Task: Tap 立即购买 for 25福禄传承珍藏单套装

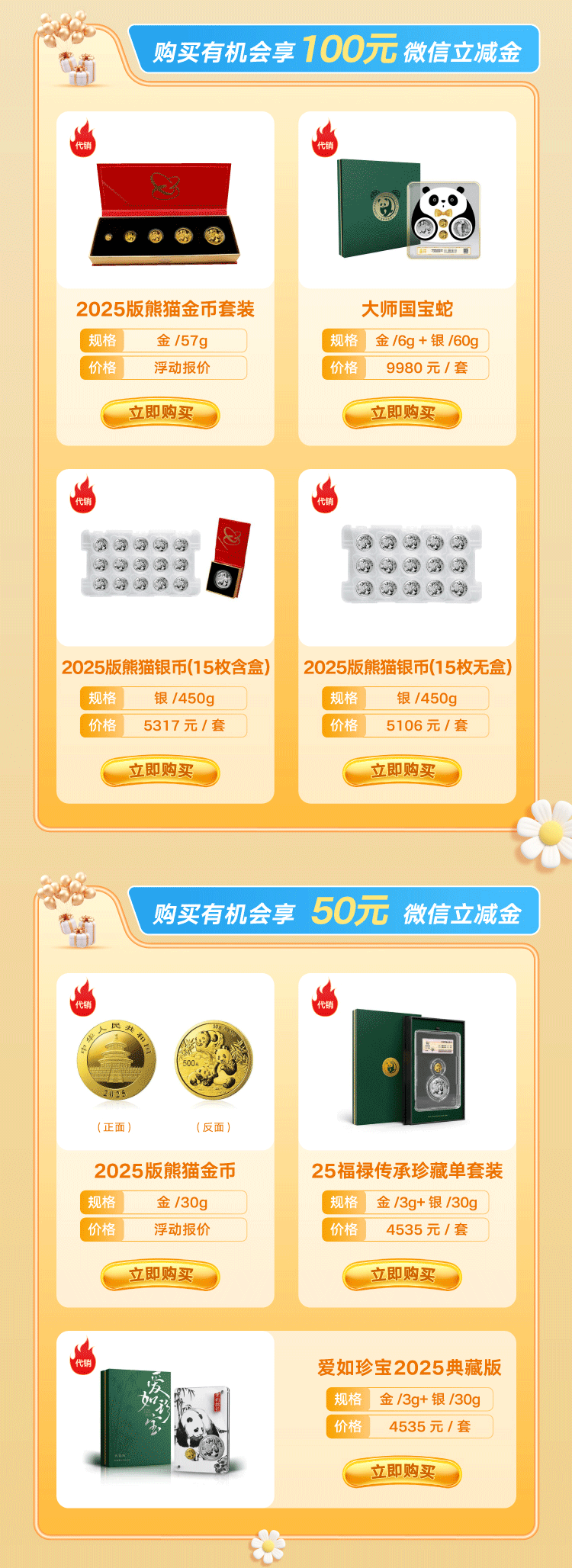Action: (402, 1275)
